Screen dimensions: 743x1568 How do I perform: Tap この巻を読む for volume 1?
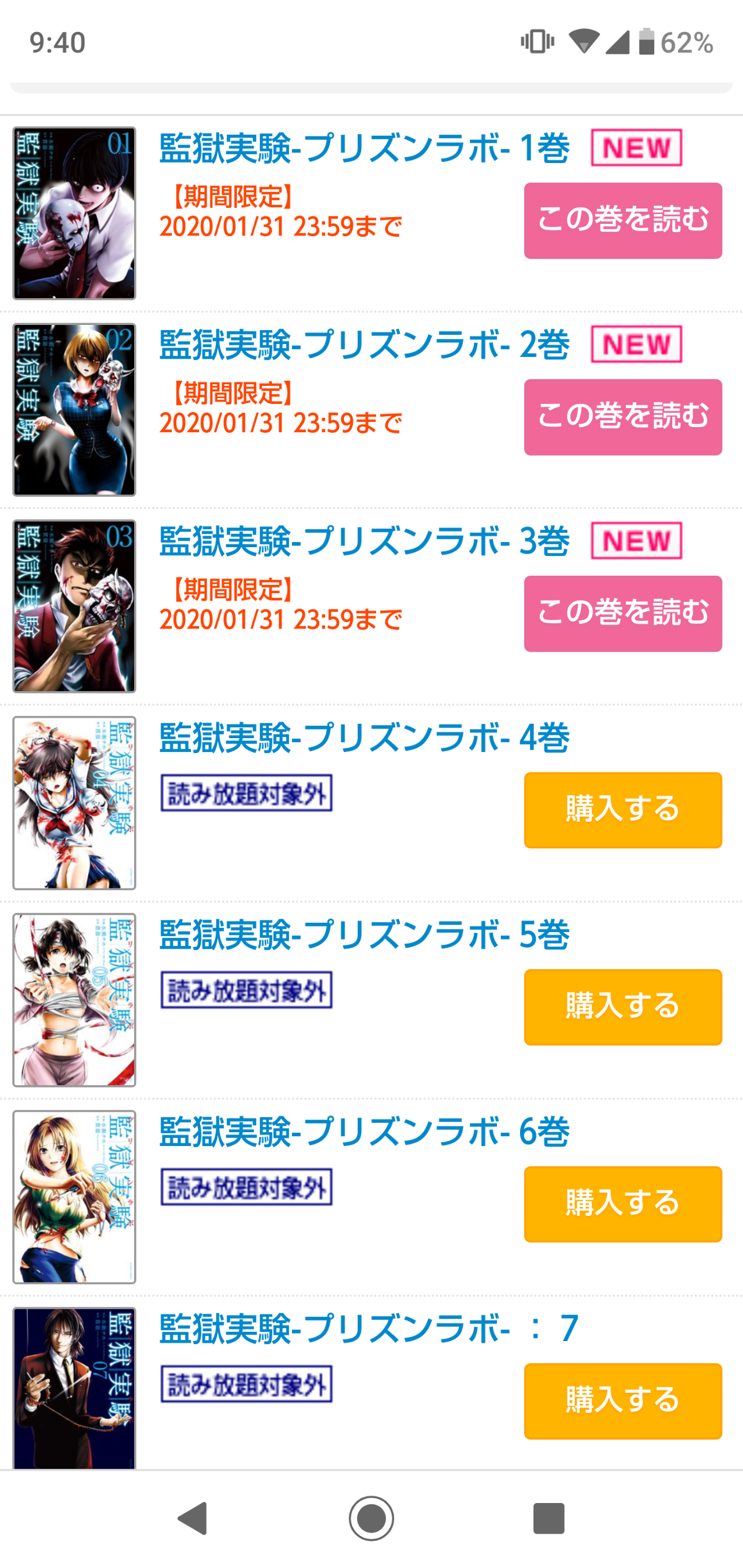pyautogui.click(x=622, y=221)
